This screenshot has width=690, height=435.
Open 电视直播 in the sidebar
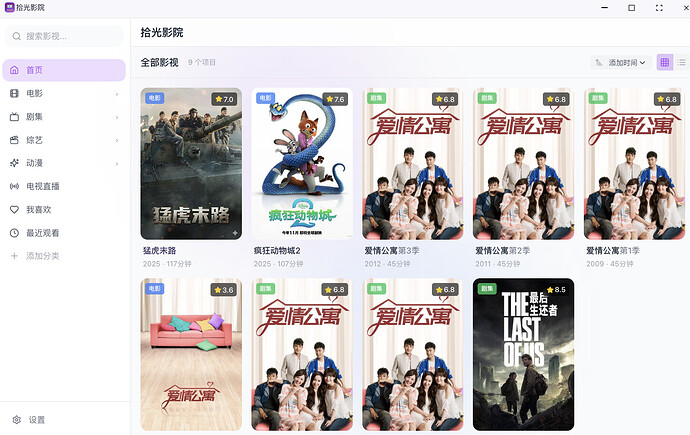pyautogui.click(x=42, y=186)
